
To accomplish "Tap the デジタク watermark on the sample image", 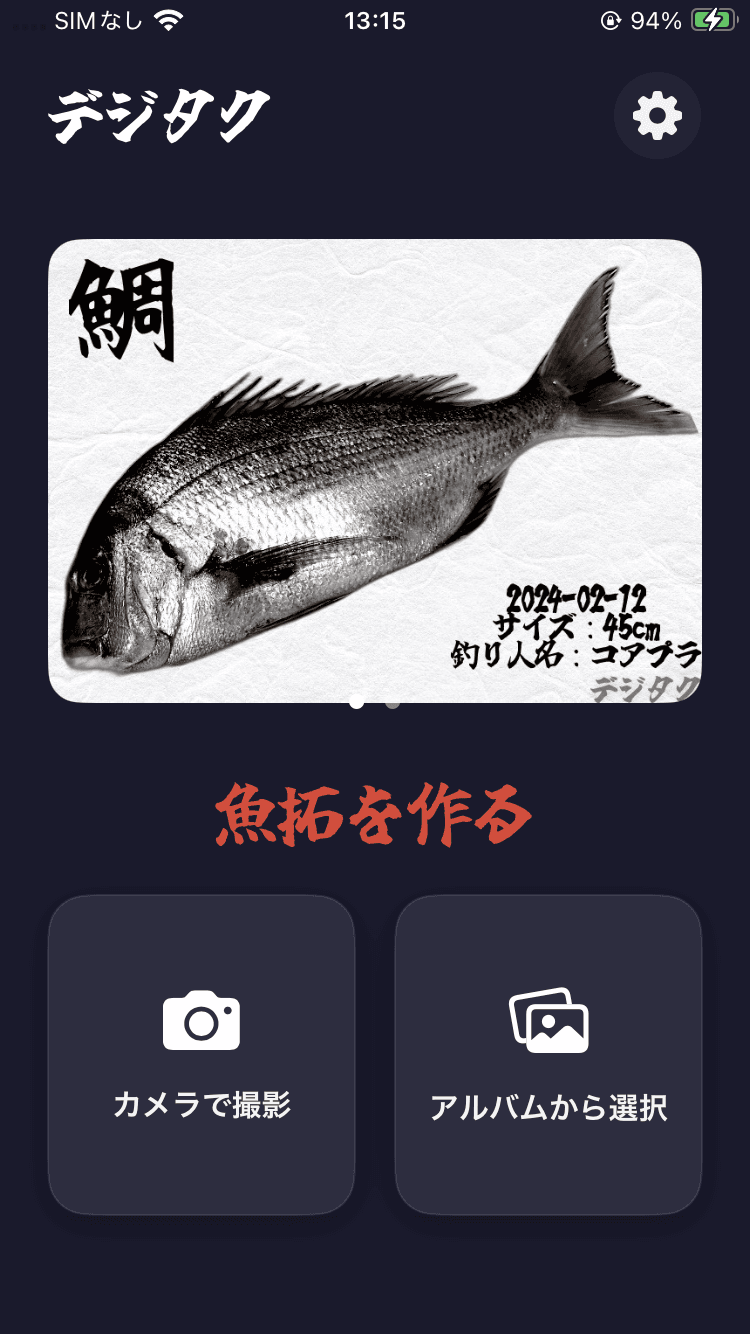I will 644,686.
